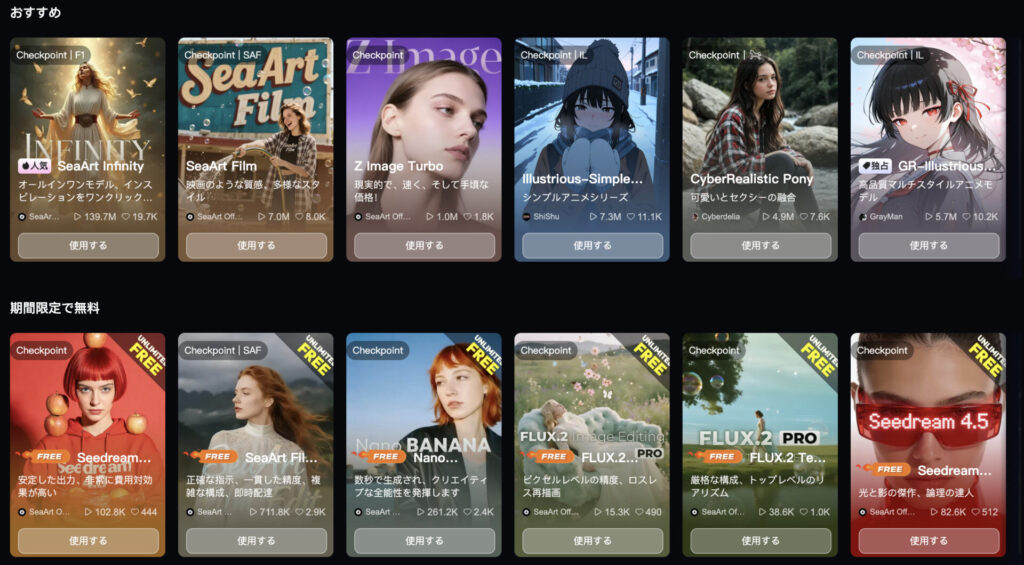Tap 使用する on the Seedream 4.5 card
This screenshot has width=1024, height=565.
click(x=928, y=541)
